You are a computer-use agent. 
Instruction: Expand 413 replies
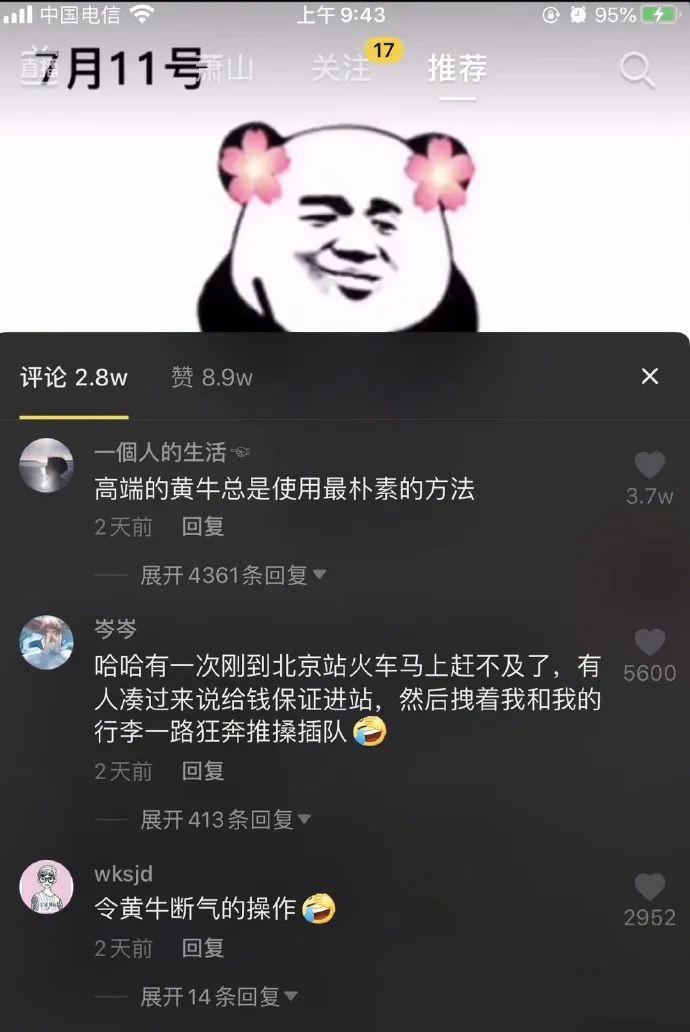tap(225, 820)
